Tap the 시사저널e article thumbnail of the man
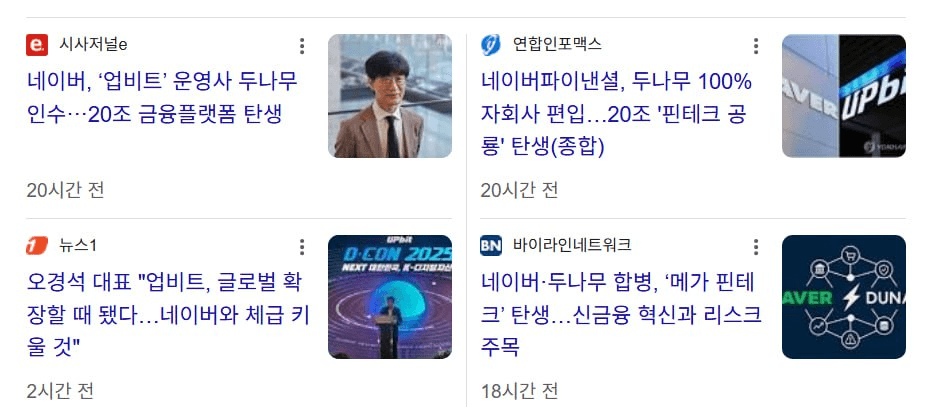 (x=389, y=96)
